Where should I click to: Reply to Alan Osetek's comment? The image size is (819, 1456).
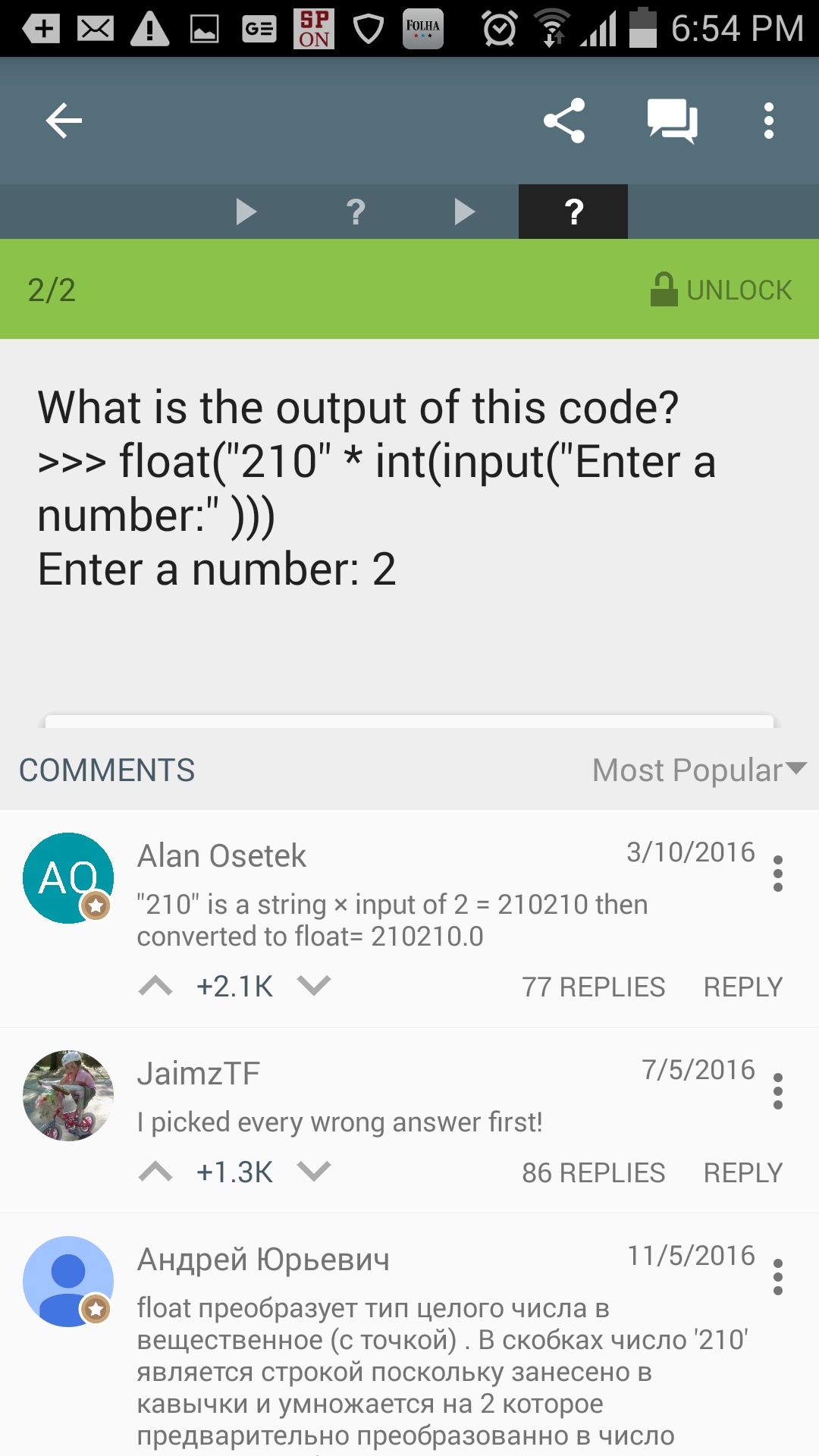(742, 987)
